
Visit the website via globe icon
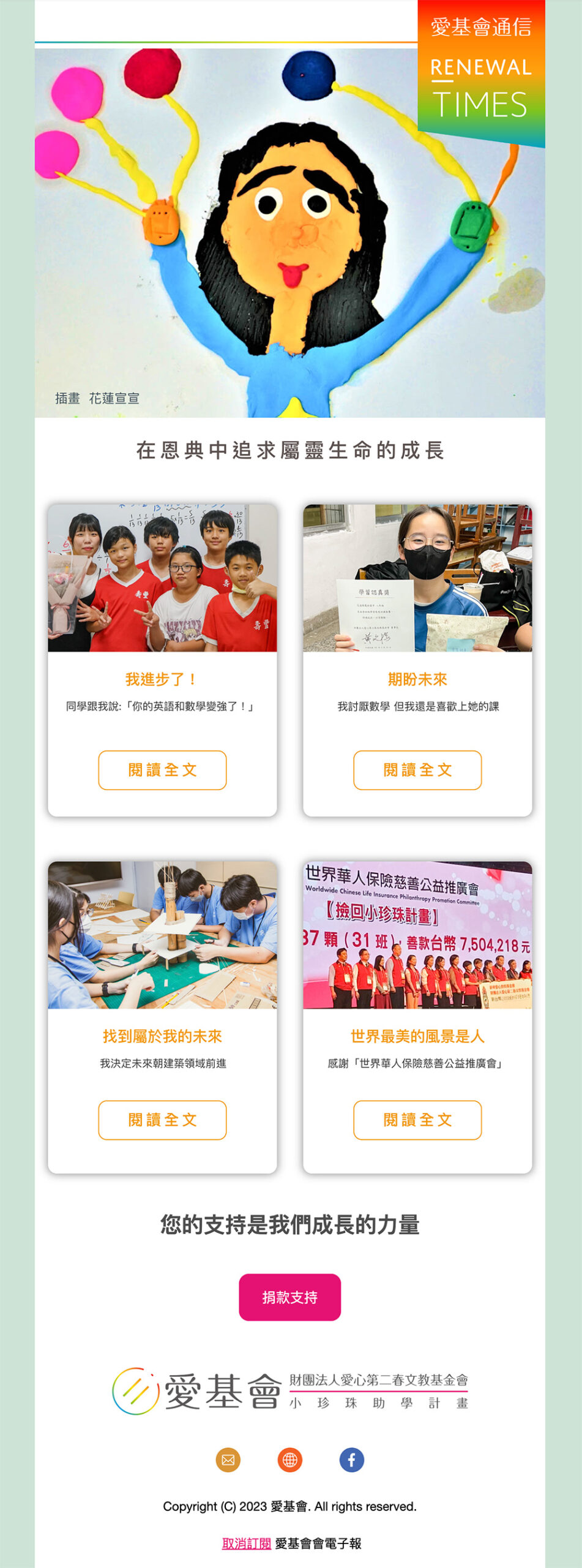[289, 1460]
